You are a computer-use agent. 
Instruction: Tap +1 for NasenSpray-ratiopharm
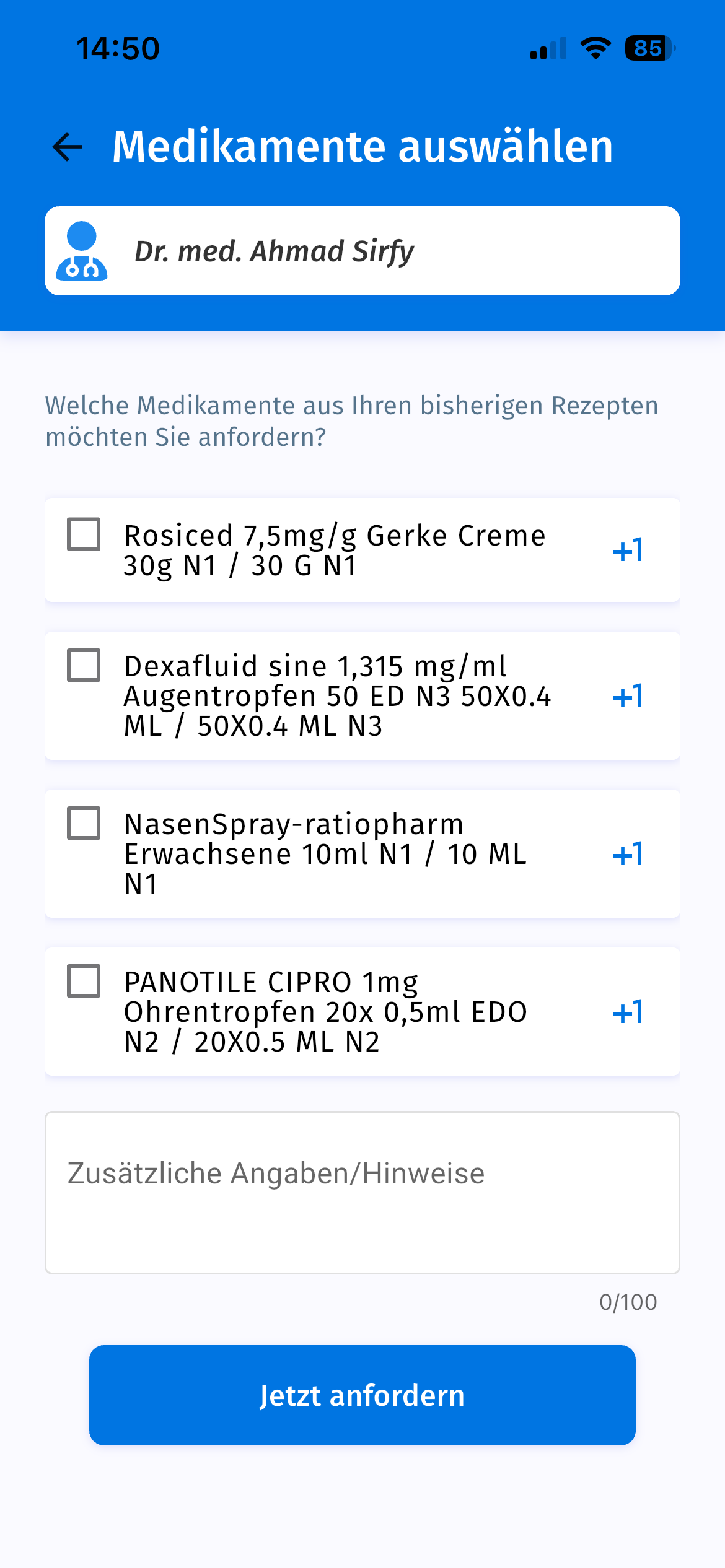coord(628,854)
